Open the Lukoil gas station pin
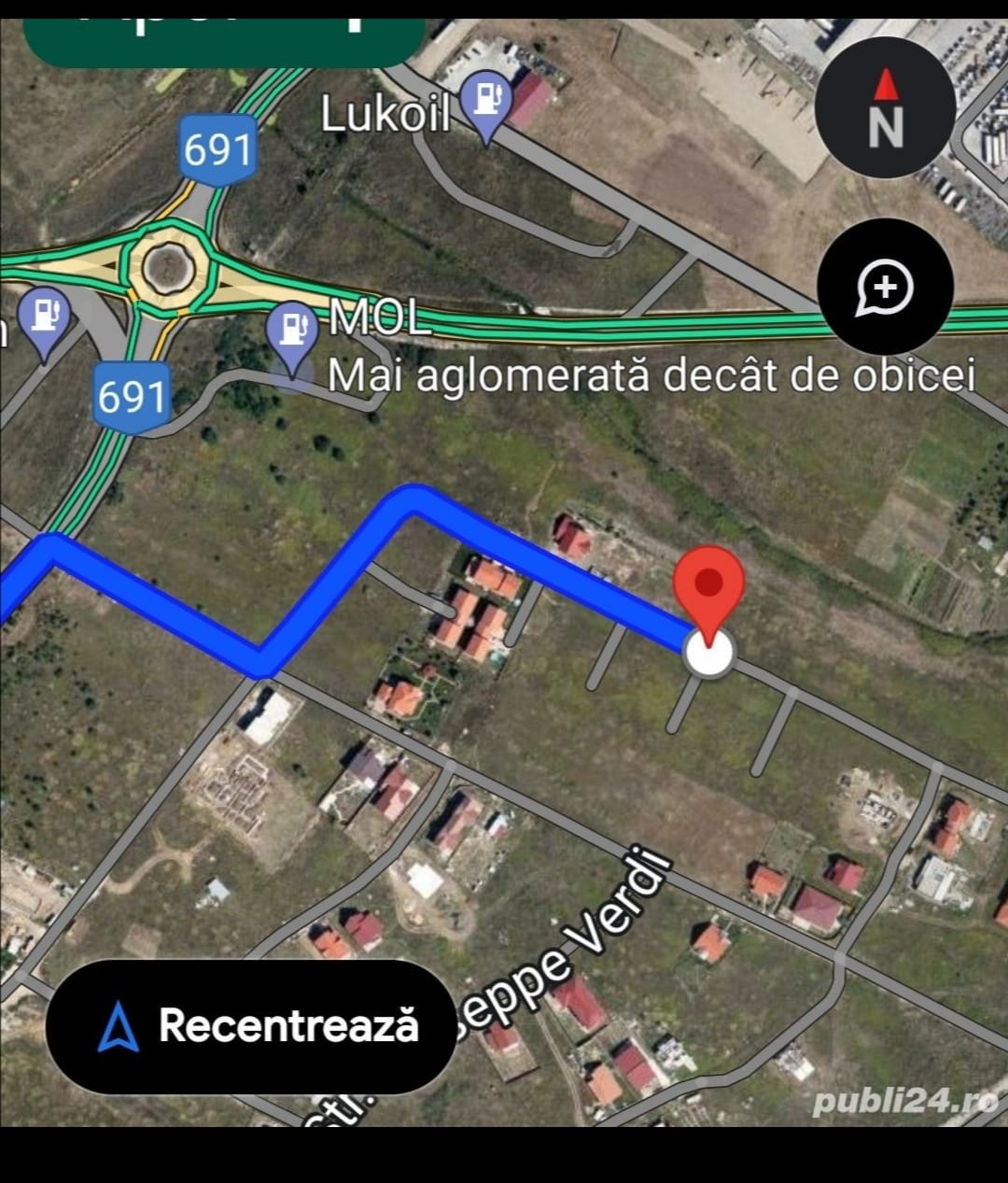This screenshot has height=1183, width=1008. point(486,102)
